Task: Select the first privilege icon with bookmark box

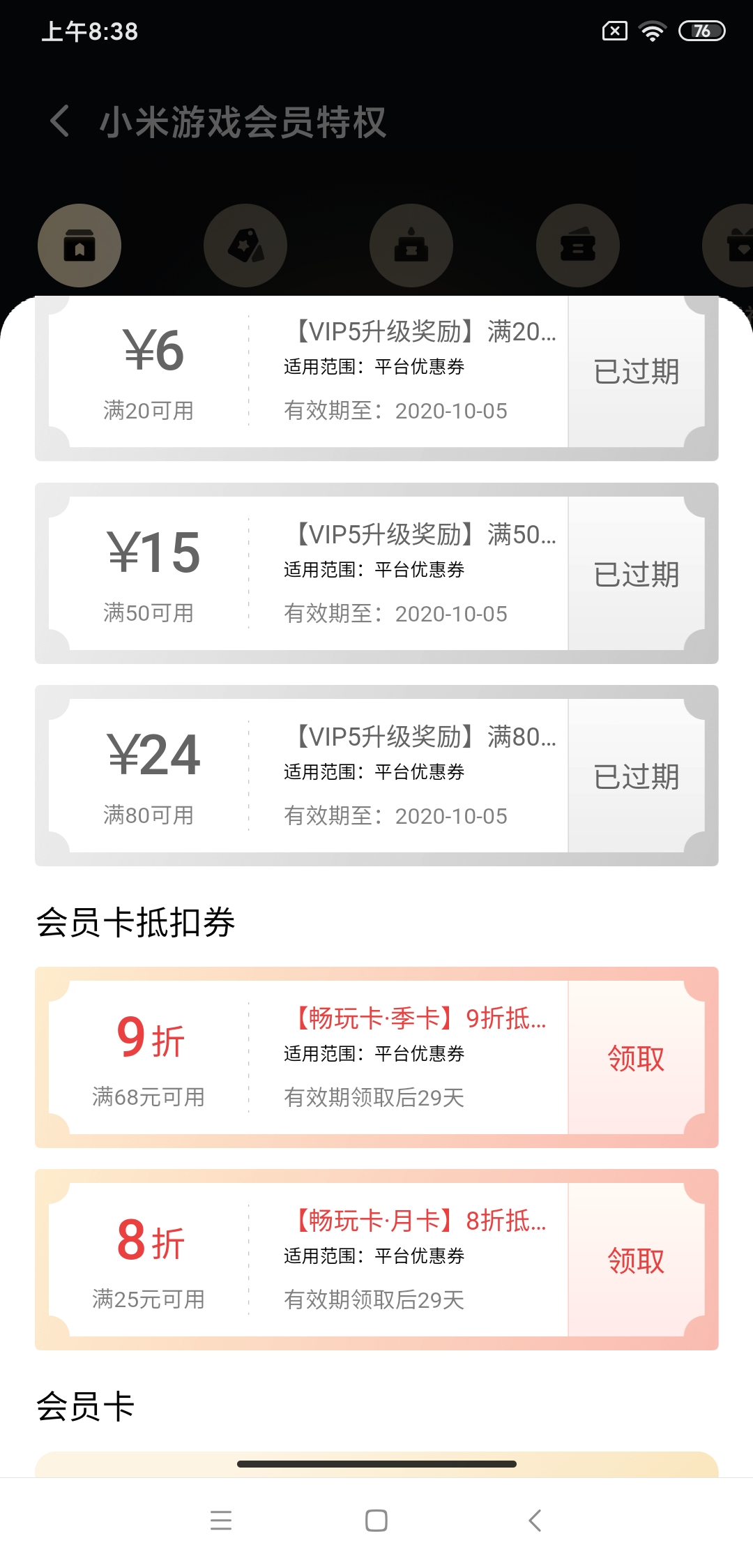Action: tap(79, 246)
